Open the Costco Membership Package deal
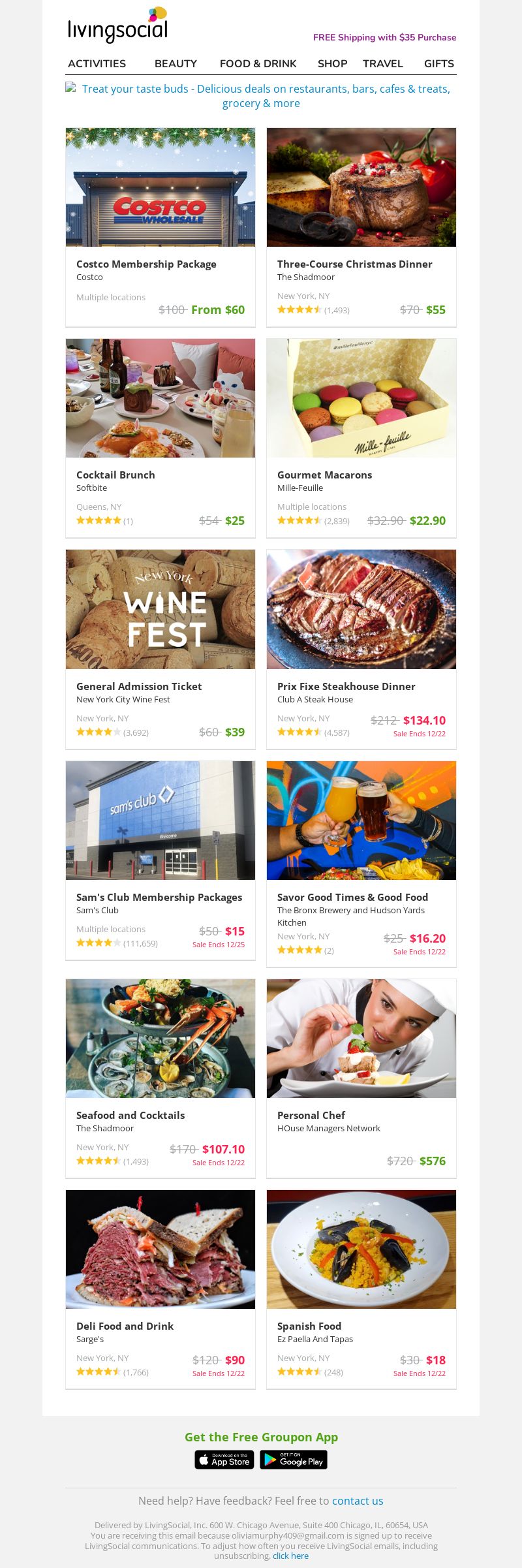This screenshot has height=1568, width=522. pyautogui.click(x=146, y=264)
